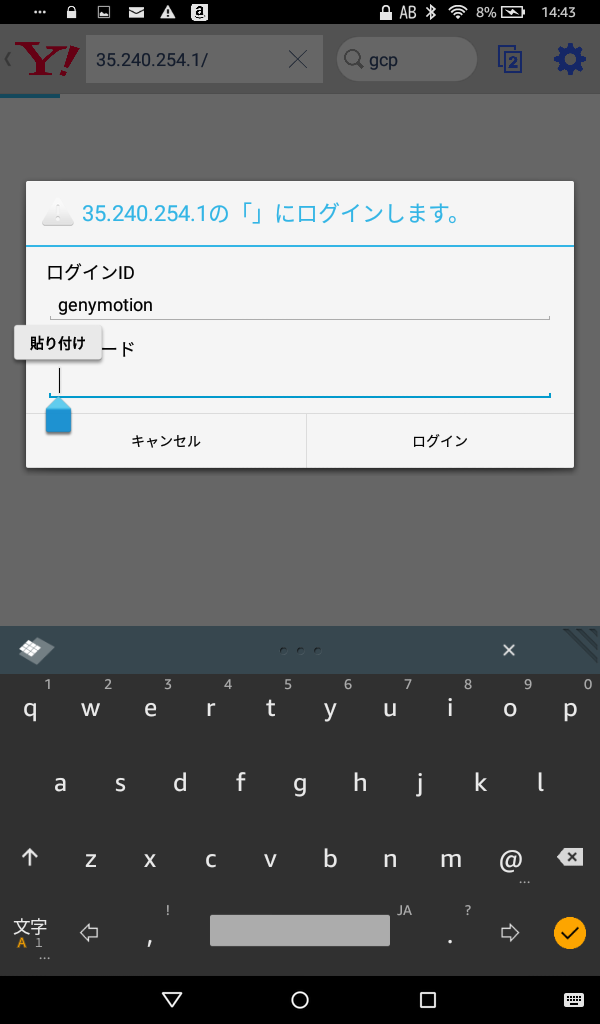
Task: Open the gcp search box
Action: click(407, 59)
